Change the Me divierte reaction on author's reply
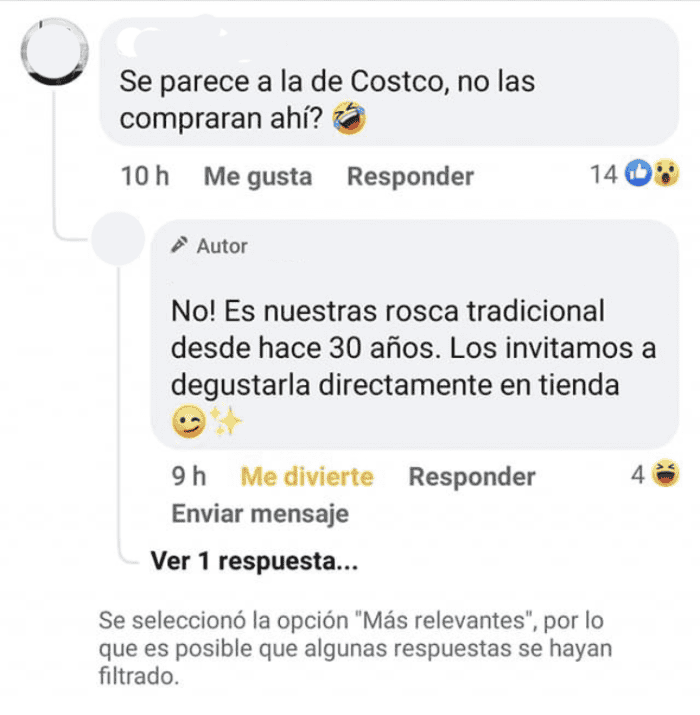Screen dimensions: 700x715 306,477
